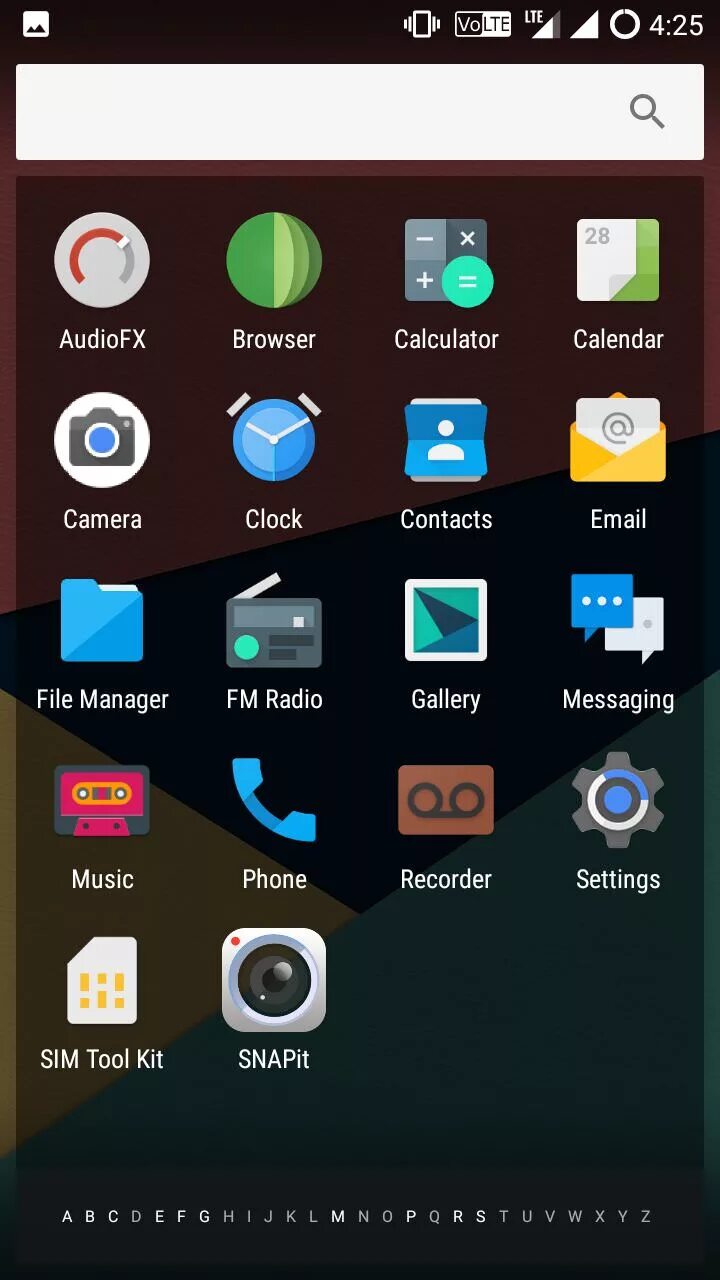Open File Manager

coord(102,621)
